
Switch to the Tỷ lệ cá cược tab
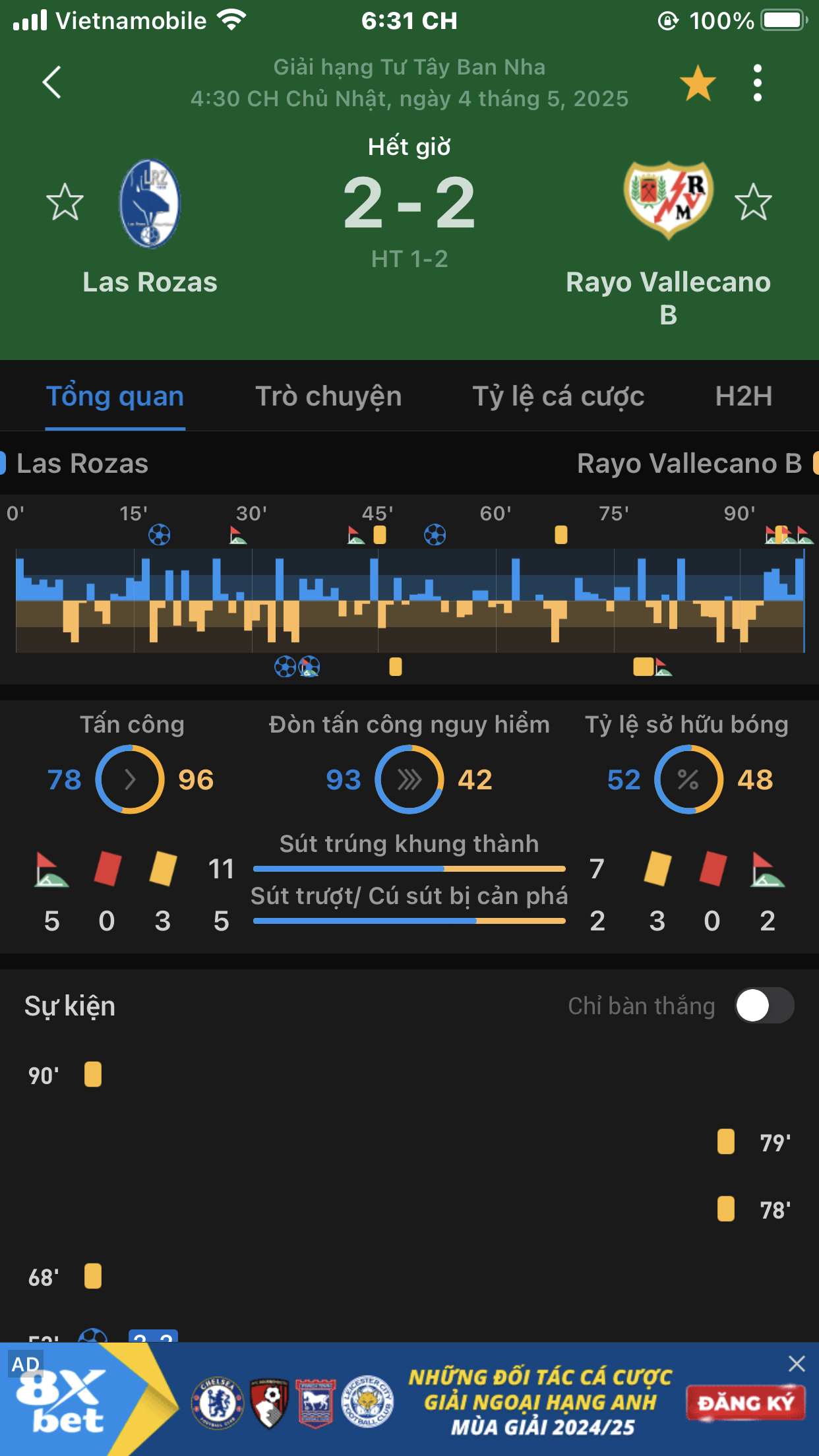[559, 396]
